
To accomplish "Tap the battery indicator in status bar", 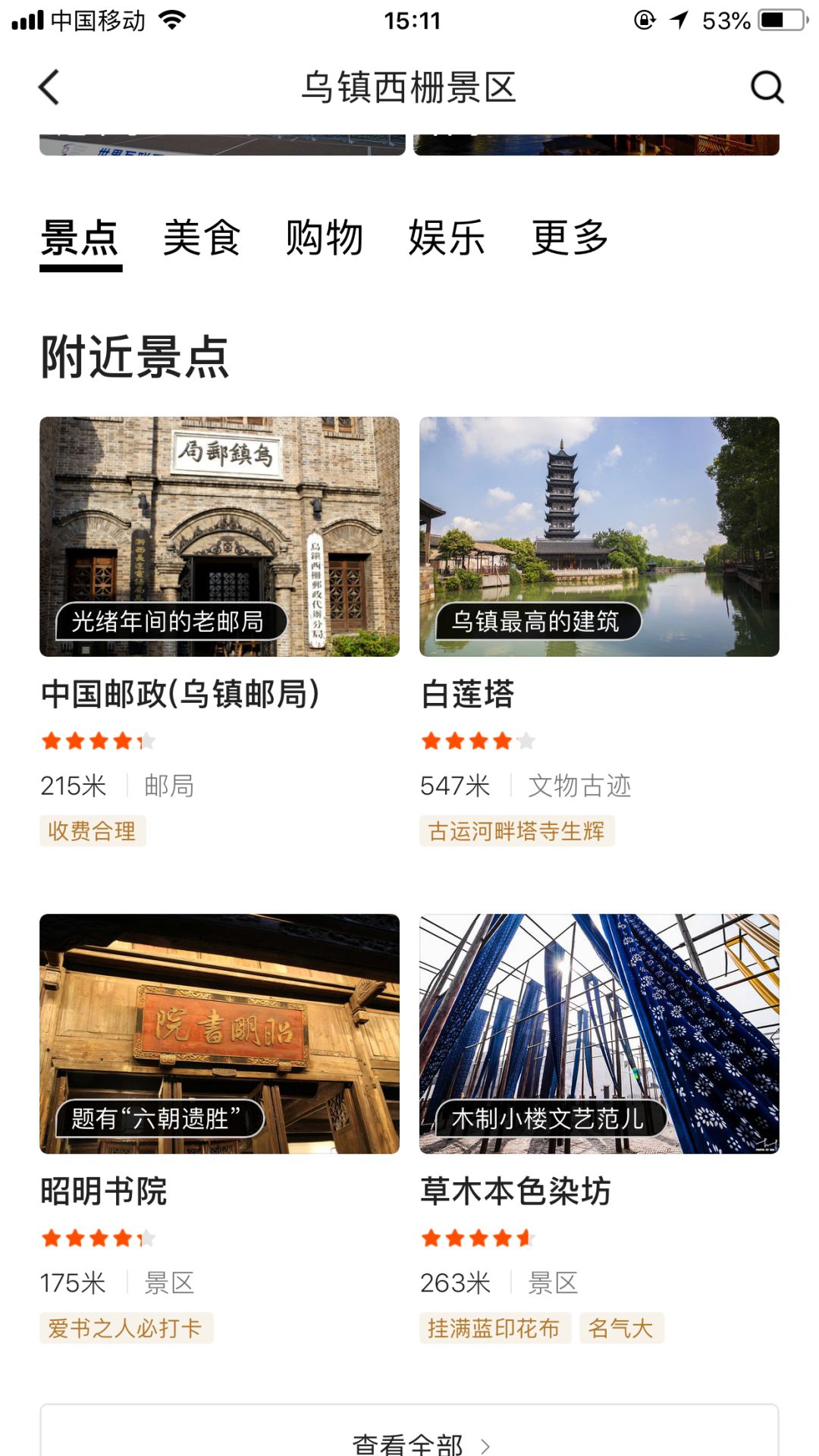I will click(x=774, y=20).
